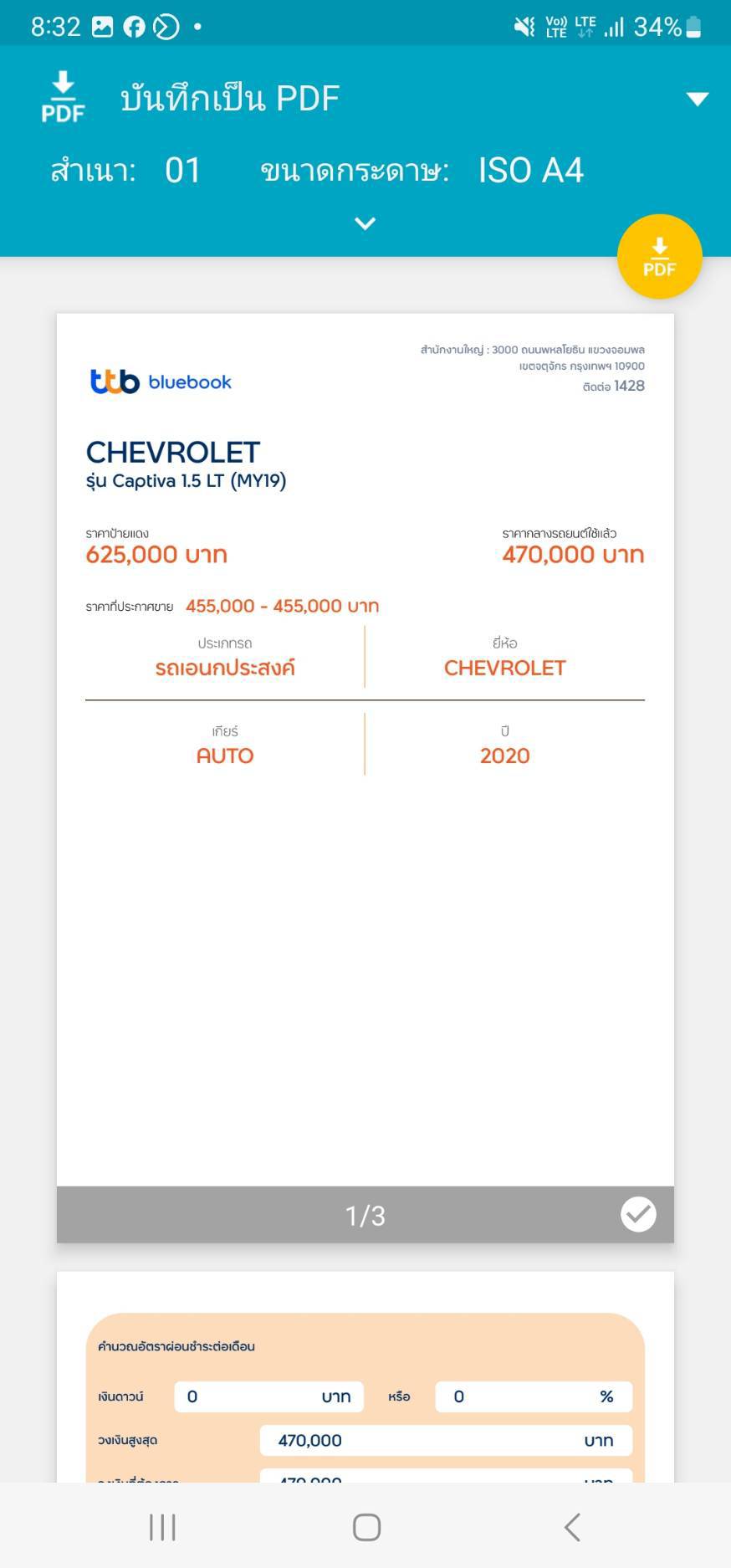Expand the print options chevron
The image size is (731, 1568).
[365, 223]
